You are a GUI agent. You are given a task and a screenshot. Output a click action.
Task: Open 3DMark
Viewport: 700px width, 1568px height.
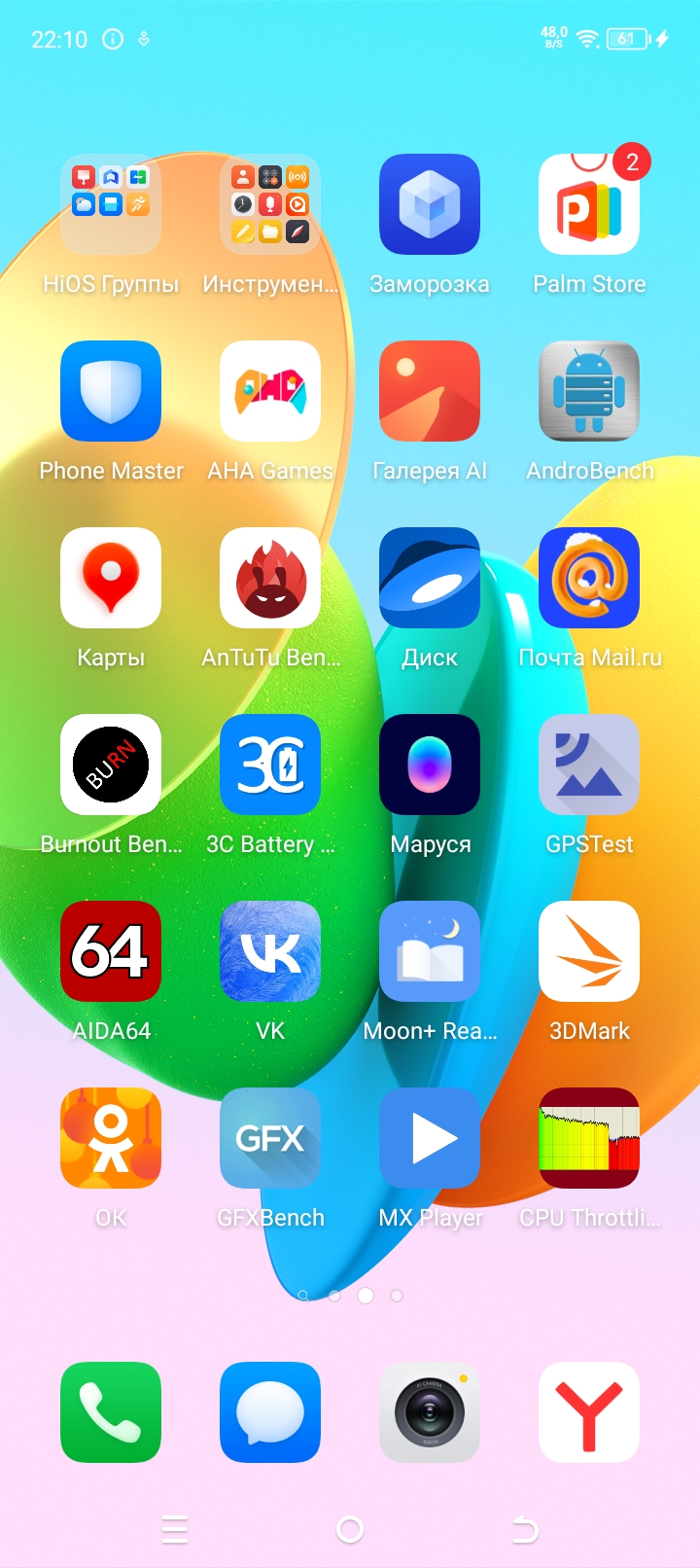click(x=589, y=951)
